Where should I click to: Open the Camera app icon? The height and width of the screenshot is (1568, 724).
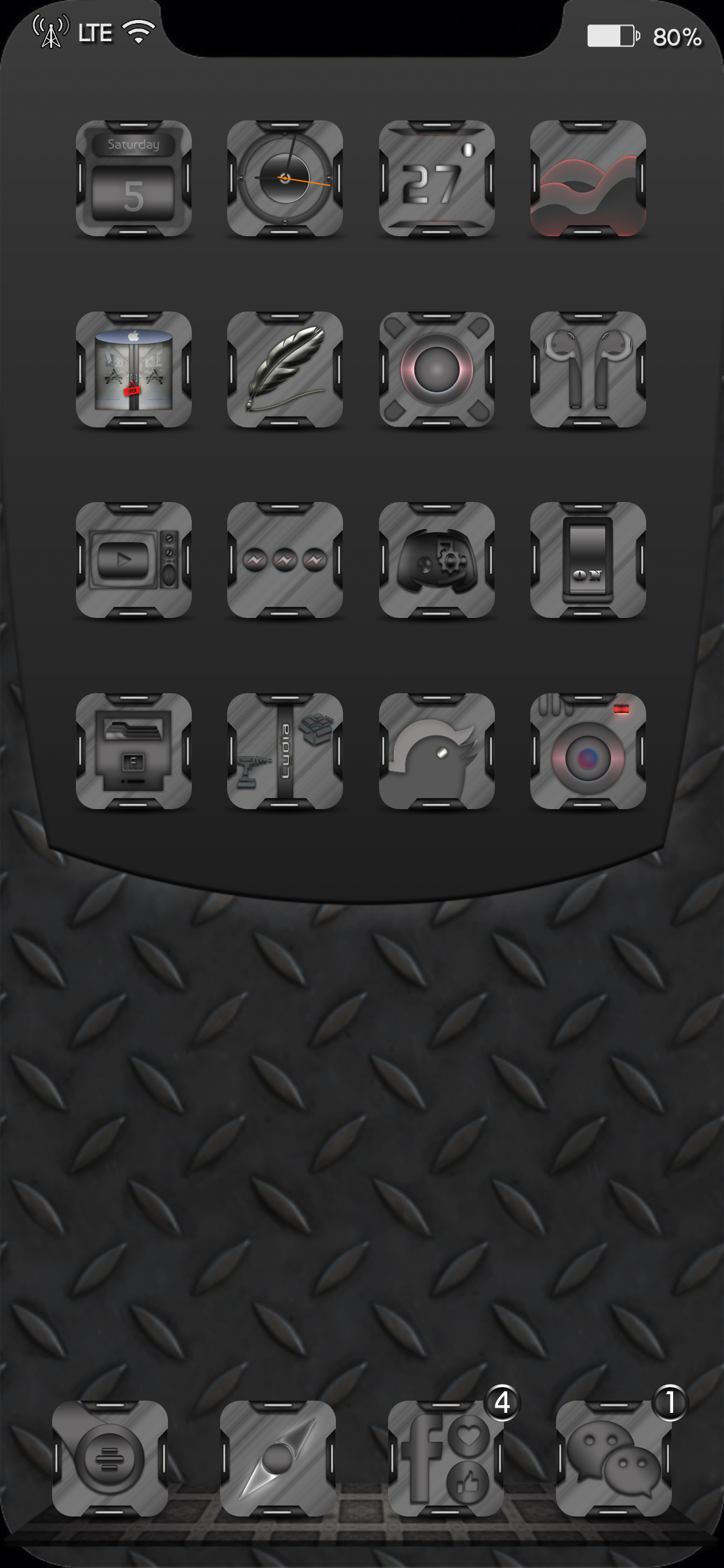[x=588, y=751]
